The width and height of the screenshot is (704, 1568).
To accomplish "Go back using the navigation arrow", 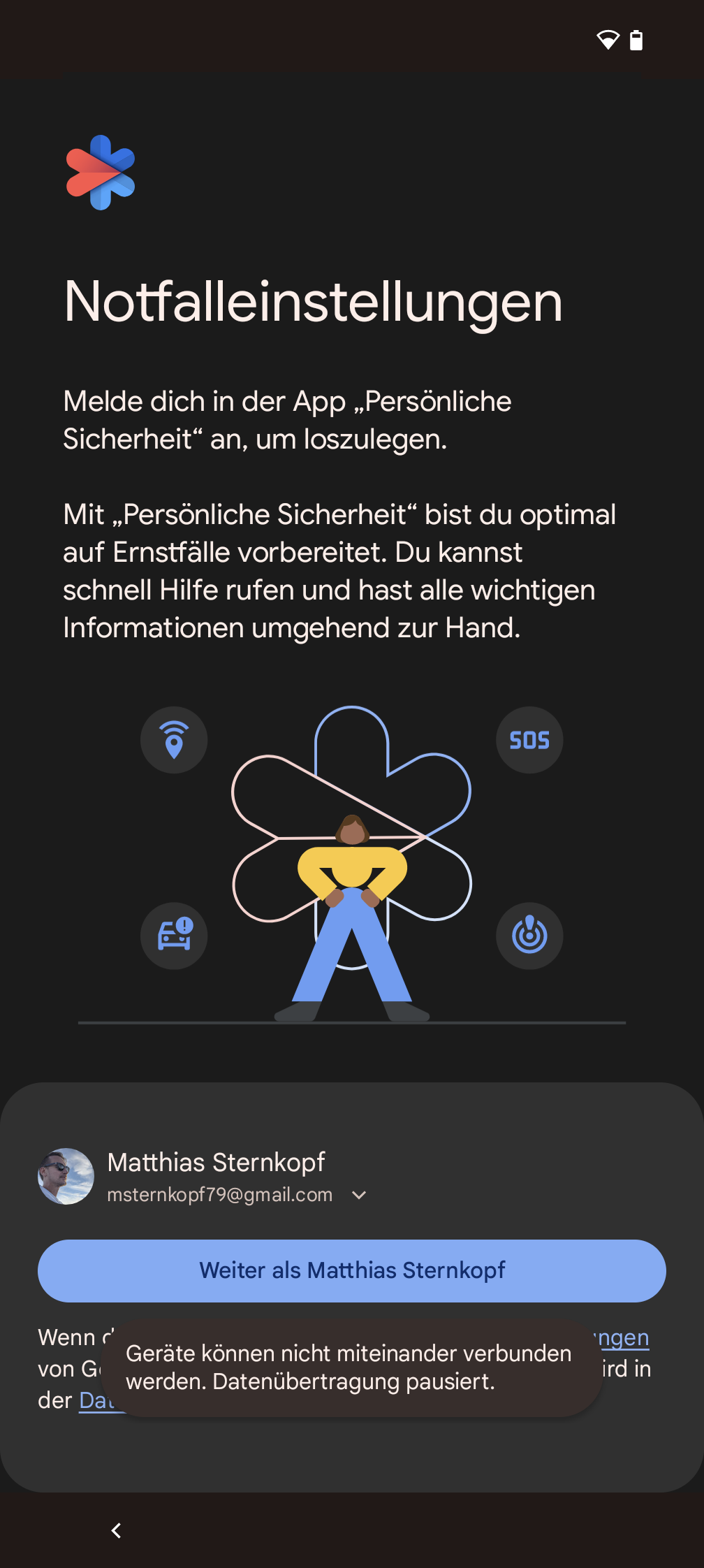I will point(117,1530).
